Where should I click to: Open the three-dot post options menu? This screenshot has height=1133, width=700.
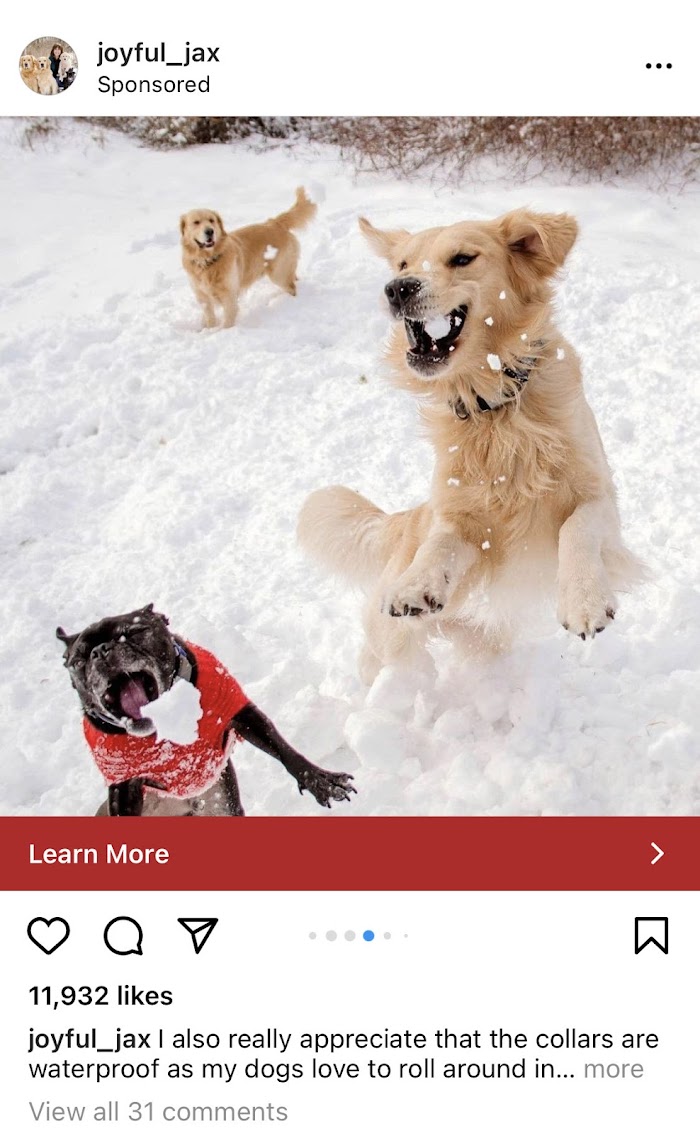(658, 66)
